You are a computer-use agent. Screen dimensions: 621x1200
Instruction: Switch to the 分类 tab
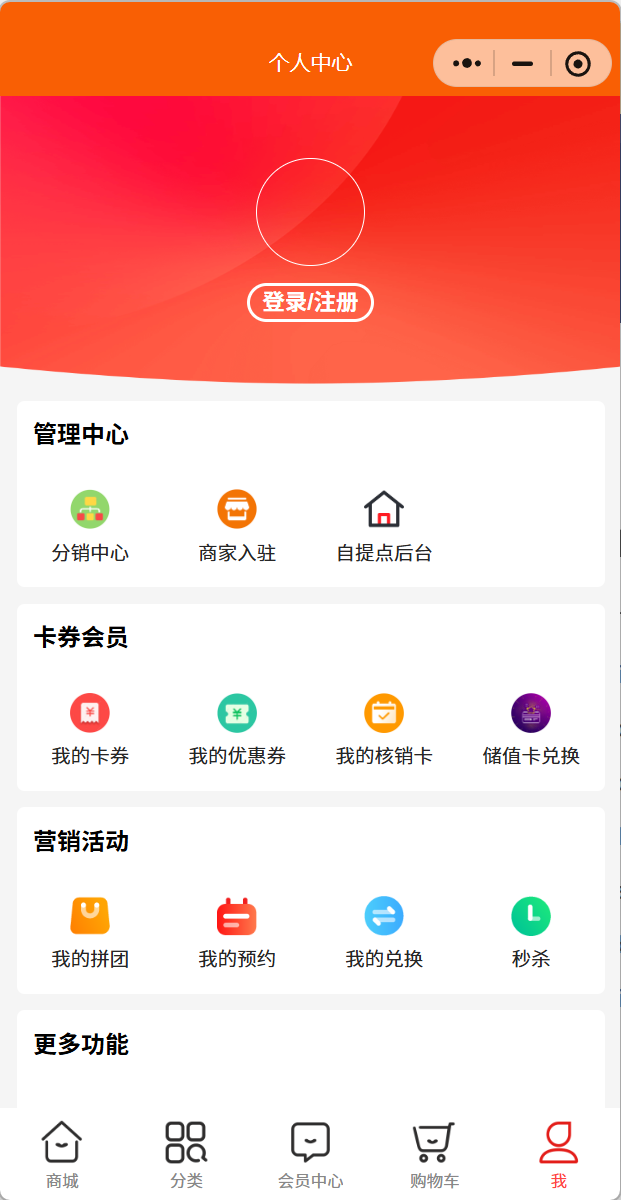[186, 1154]
